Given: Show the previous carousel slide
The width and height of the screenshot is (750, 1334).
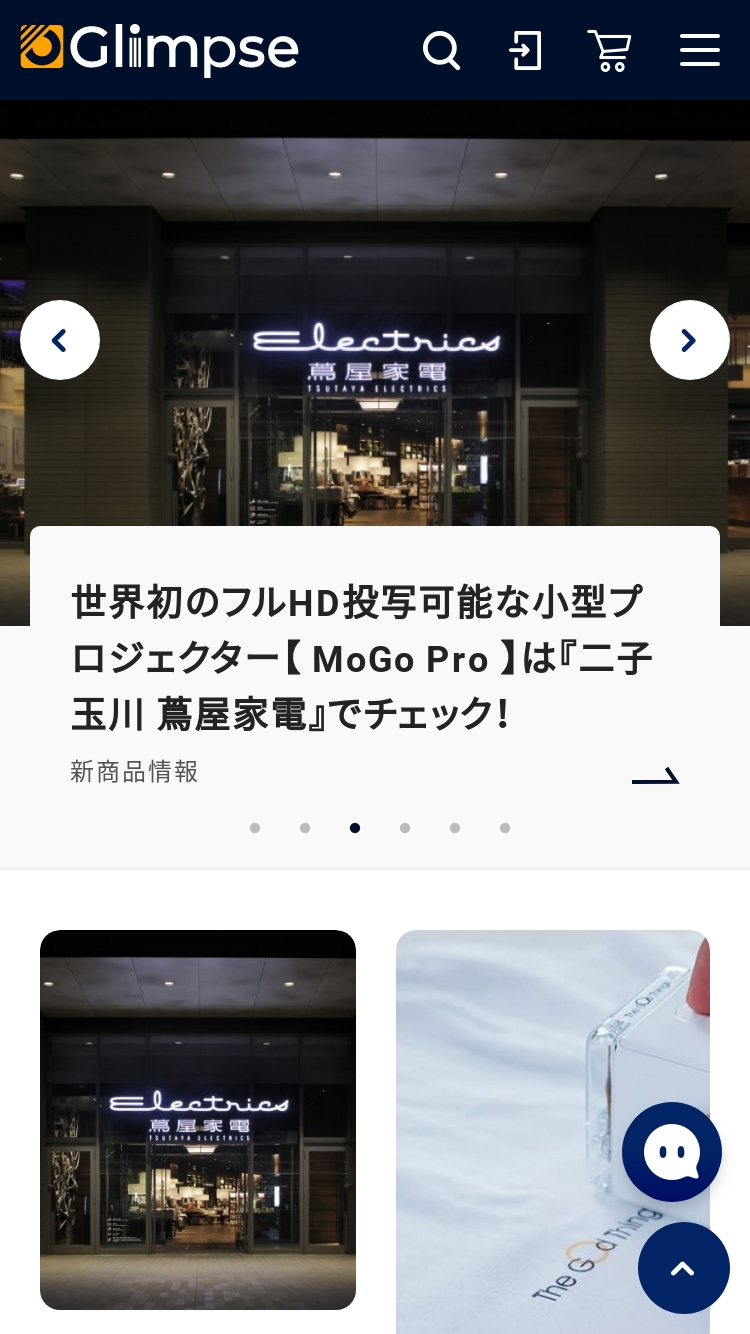Looking at the screenshot, I should (60, 340).
